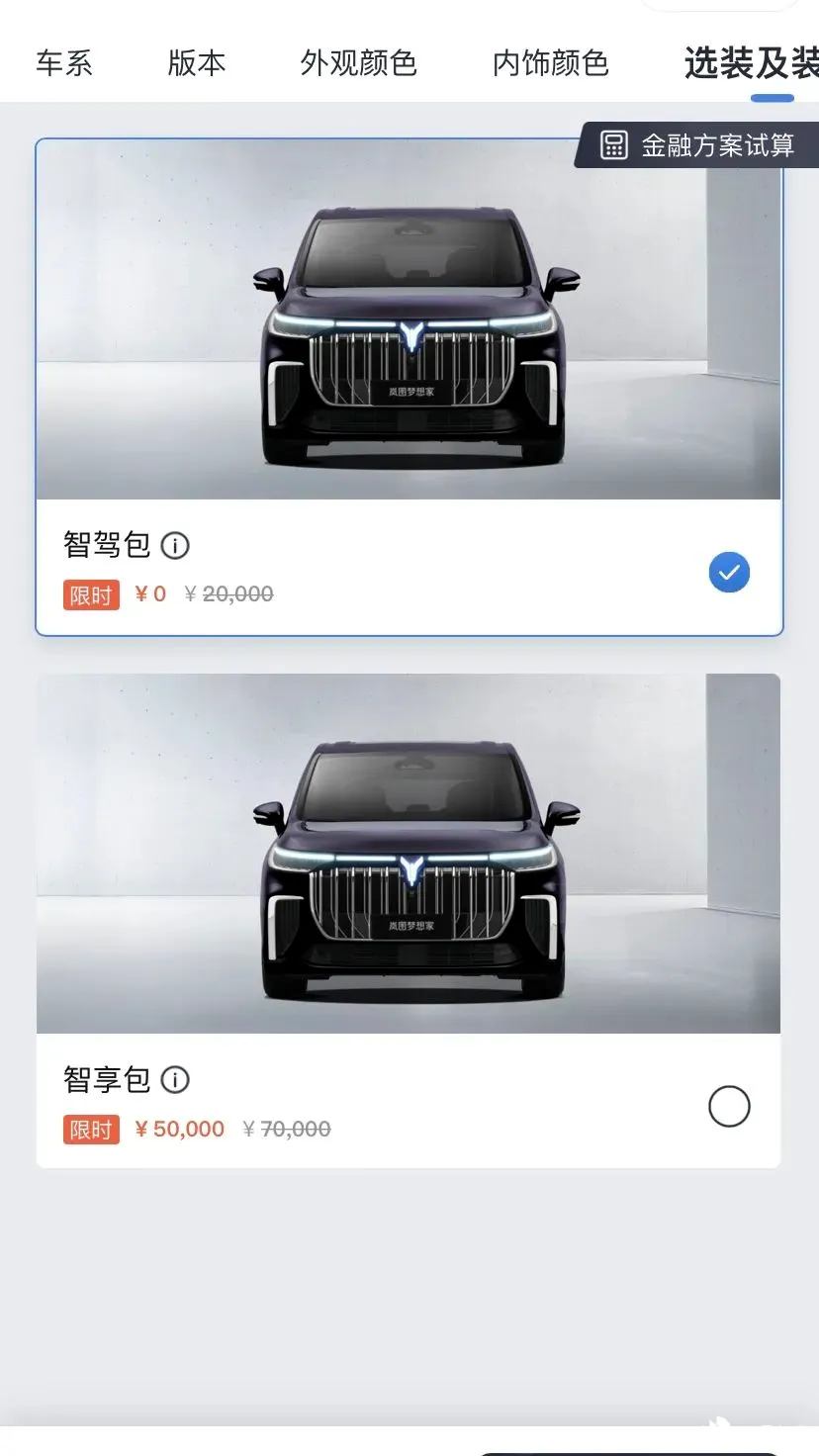
Task: Open the 智驾包 car image card
Action: point(409,336)
